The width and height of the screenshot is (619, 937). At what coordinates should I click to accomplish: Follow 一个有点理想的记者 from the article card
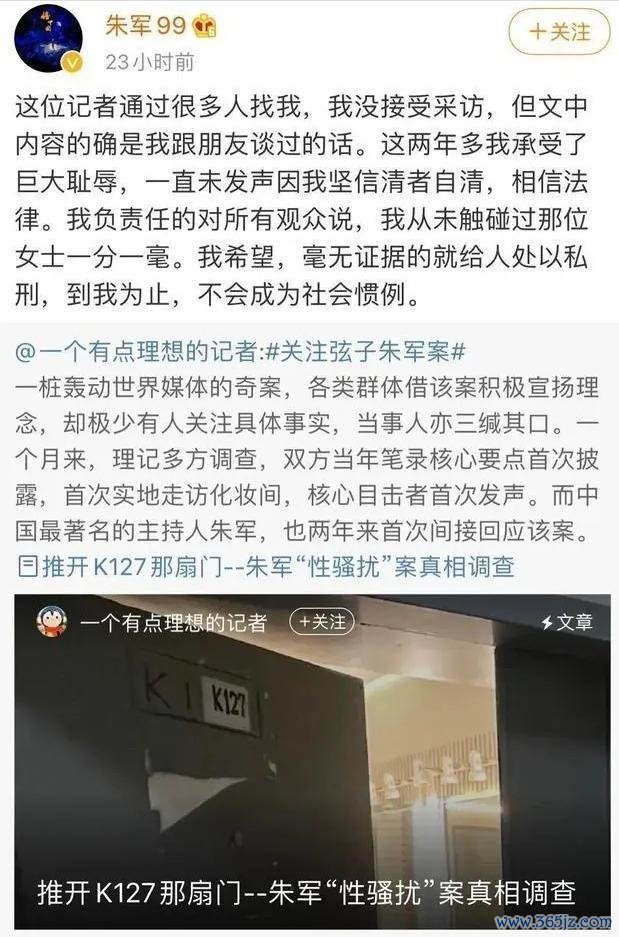[x=321, y=622]
